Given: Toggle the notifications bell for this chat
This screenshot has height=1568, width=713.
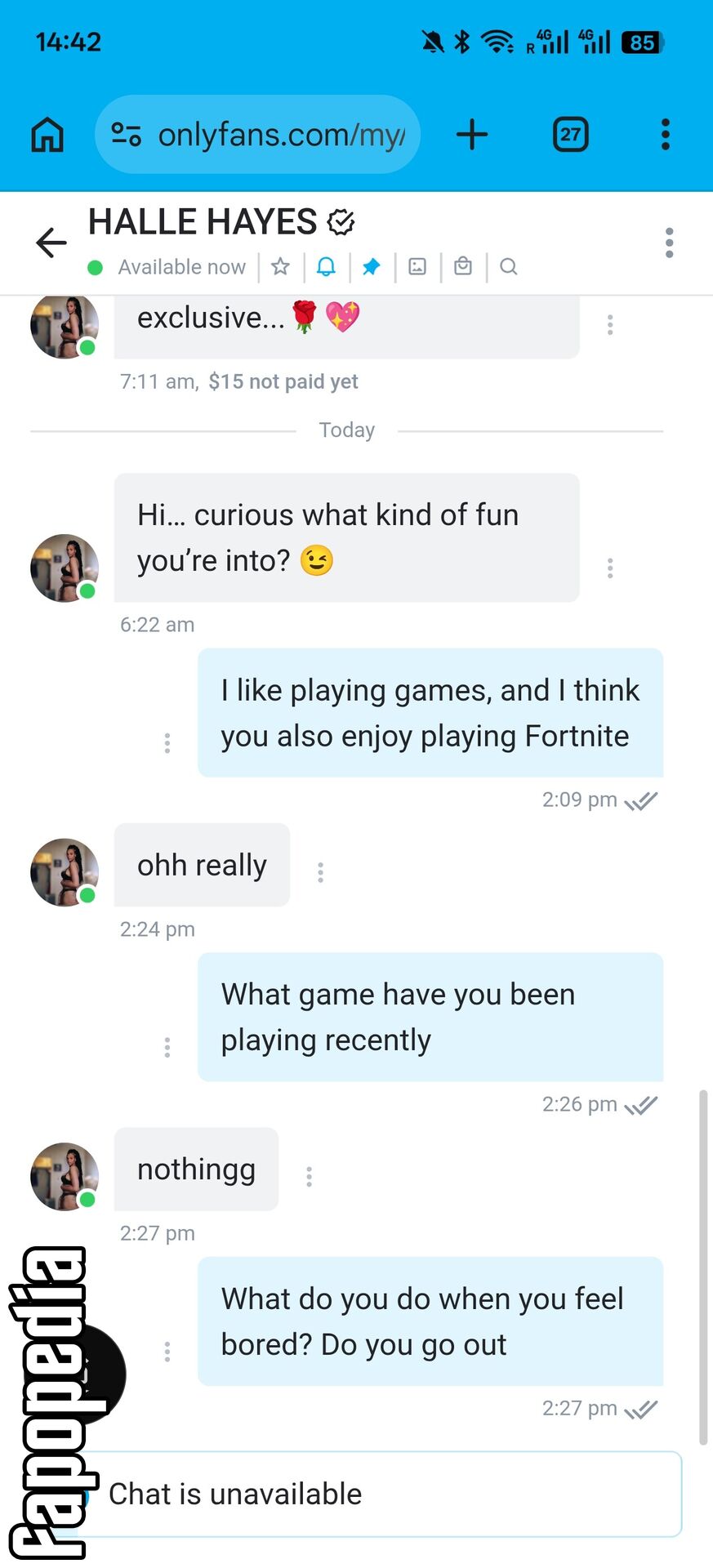Looking at the screenshot, I should [326, 266].
